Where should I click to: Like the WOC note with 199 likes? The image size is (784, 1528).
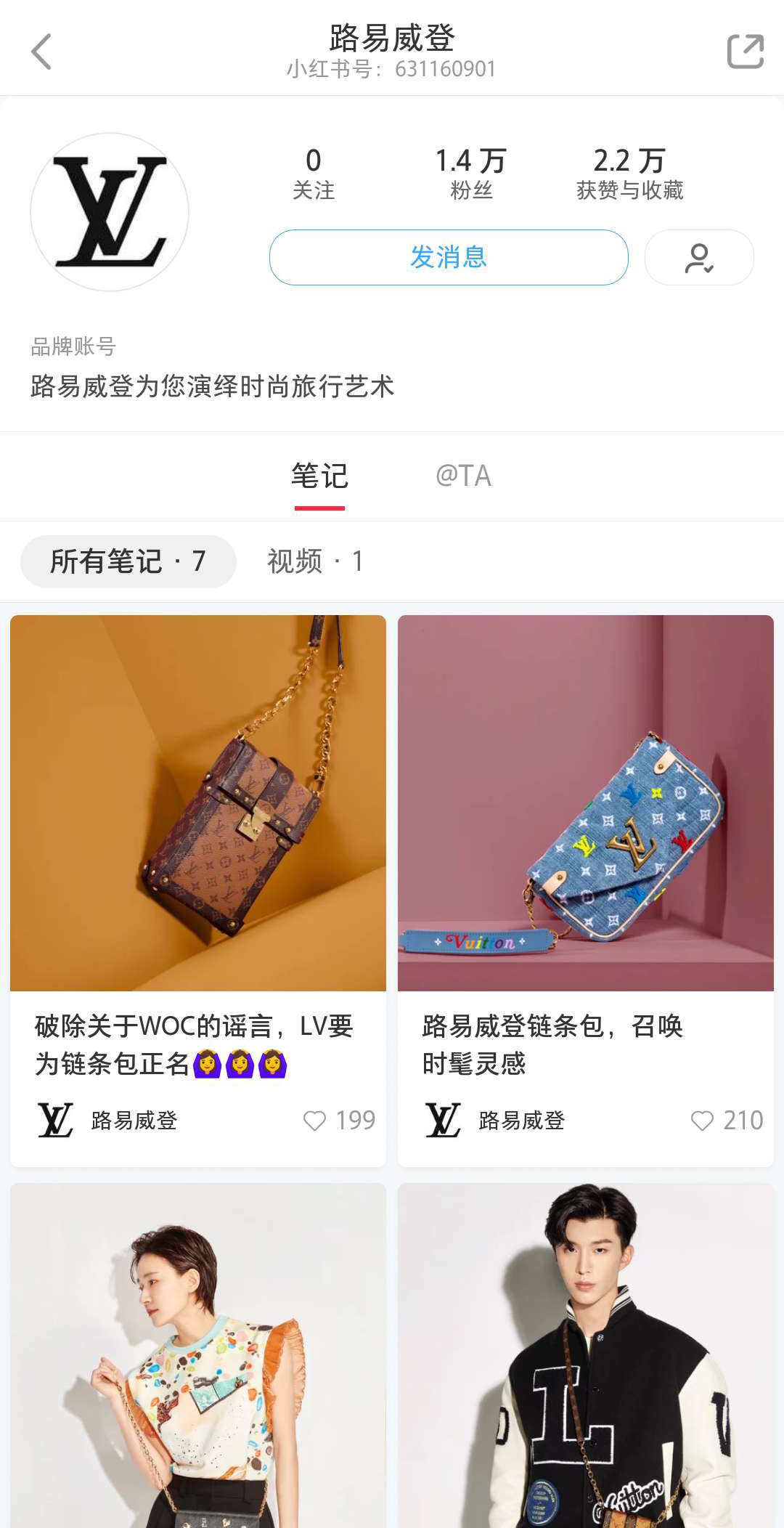click(315, 1121)
